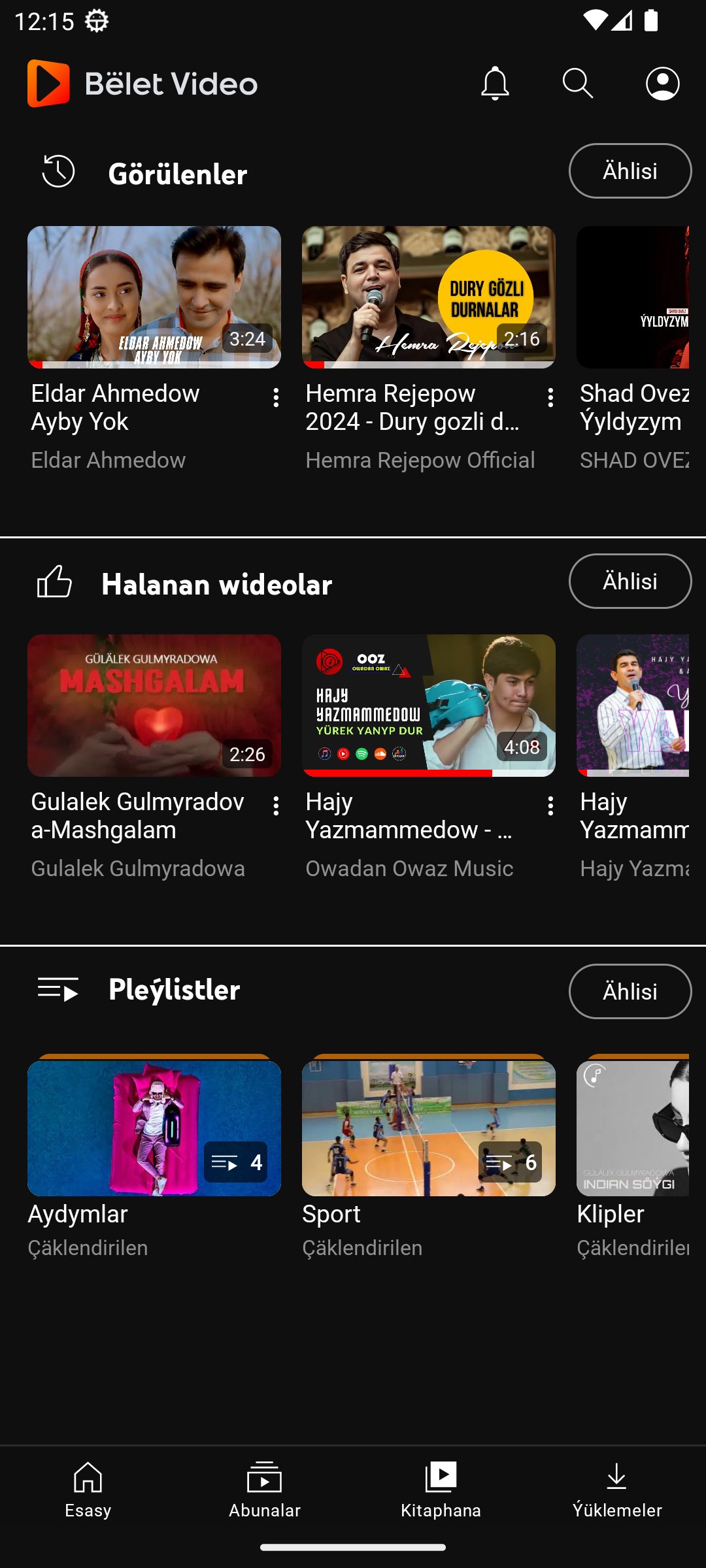The width and height of the screenshot is (706, 1568).
Task: Open the Eldar Ahmedow channel link
Action: click(x=109, y=460)
